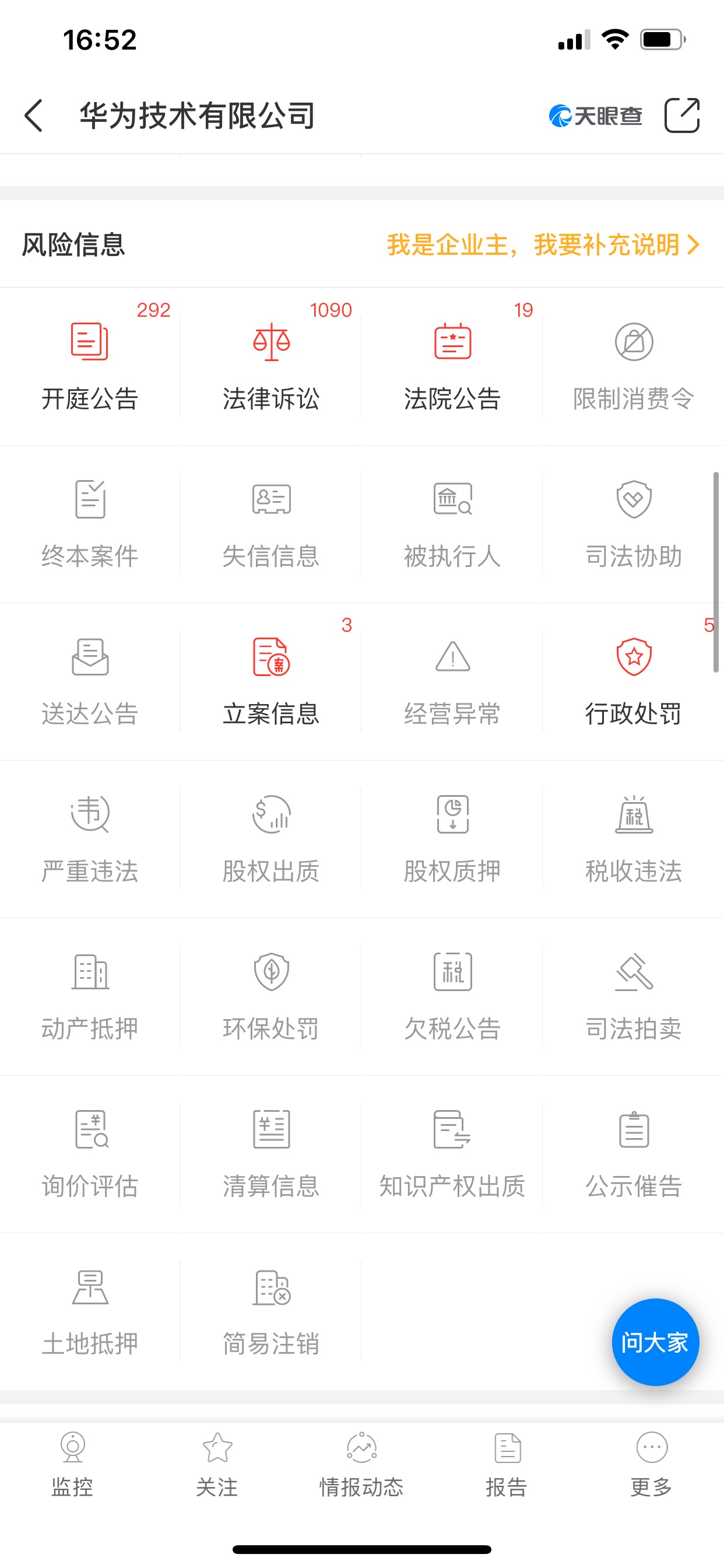Viewport: 724px width, 1568px height.
Task: Open the 我是企业主，我要补充说明 link
Action: (x=543, y=244)
